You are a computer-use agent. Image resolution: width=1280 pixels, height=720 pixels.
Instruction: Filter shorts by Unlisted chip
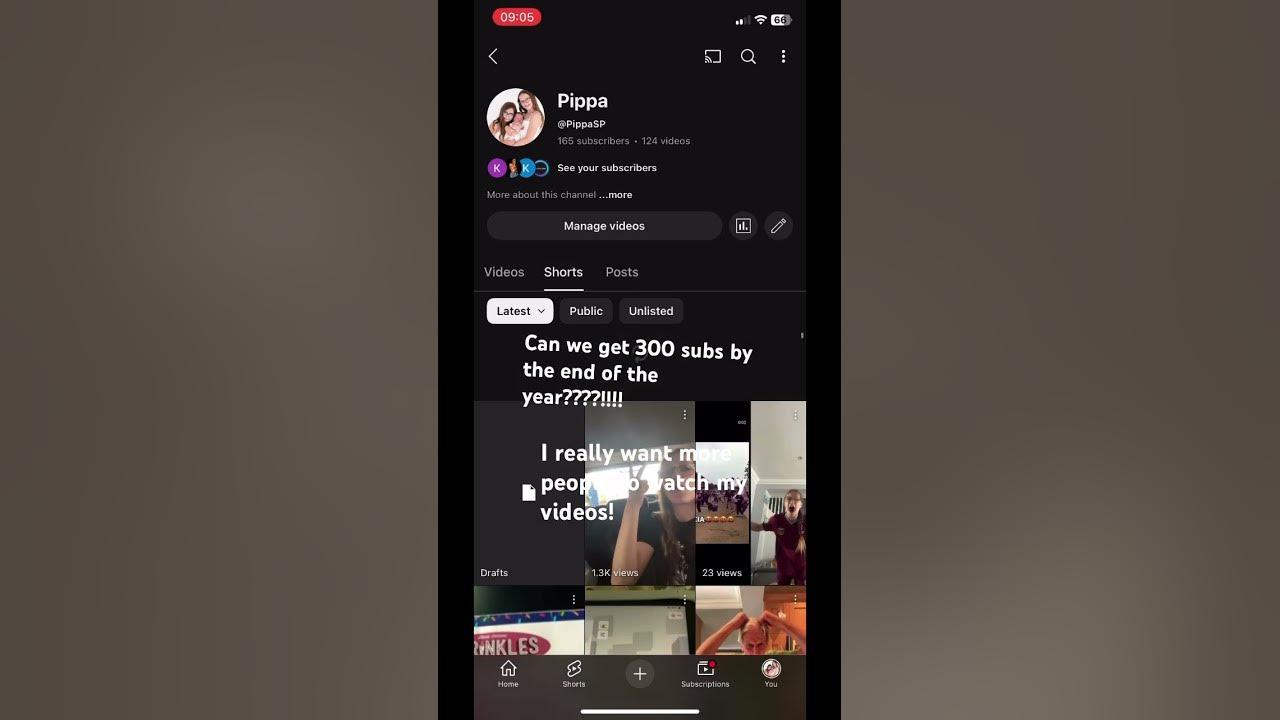[x=651, y=311]
